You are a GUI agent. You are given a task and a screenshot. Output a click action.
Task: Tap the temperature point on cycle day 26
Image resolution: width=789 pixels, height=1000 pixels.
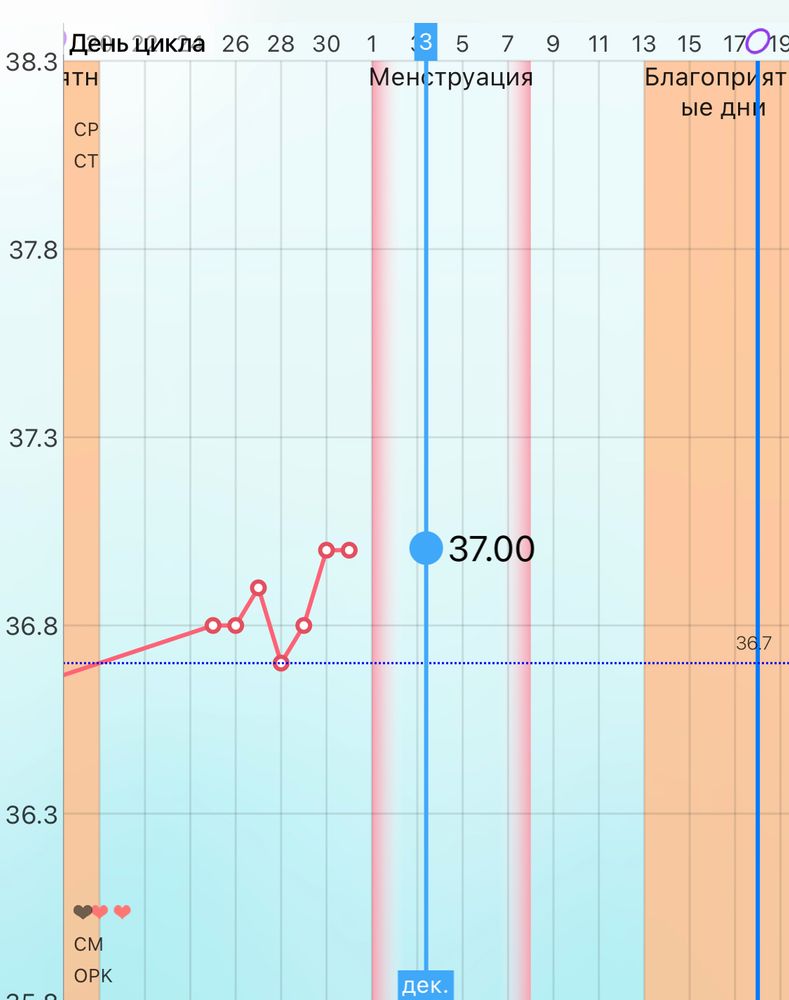point(236,625)
